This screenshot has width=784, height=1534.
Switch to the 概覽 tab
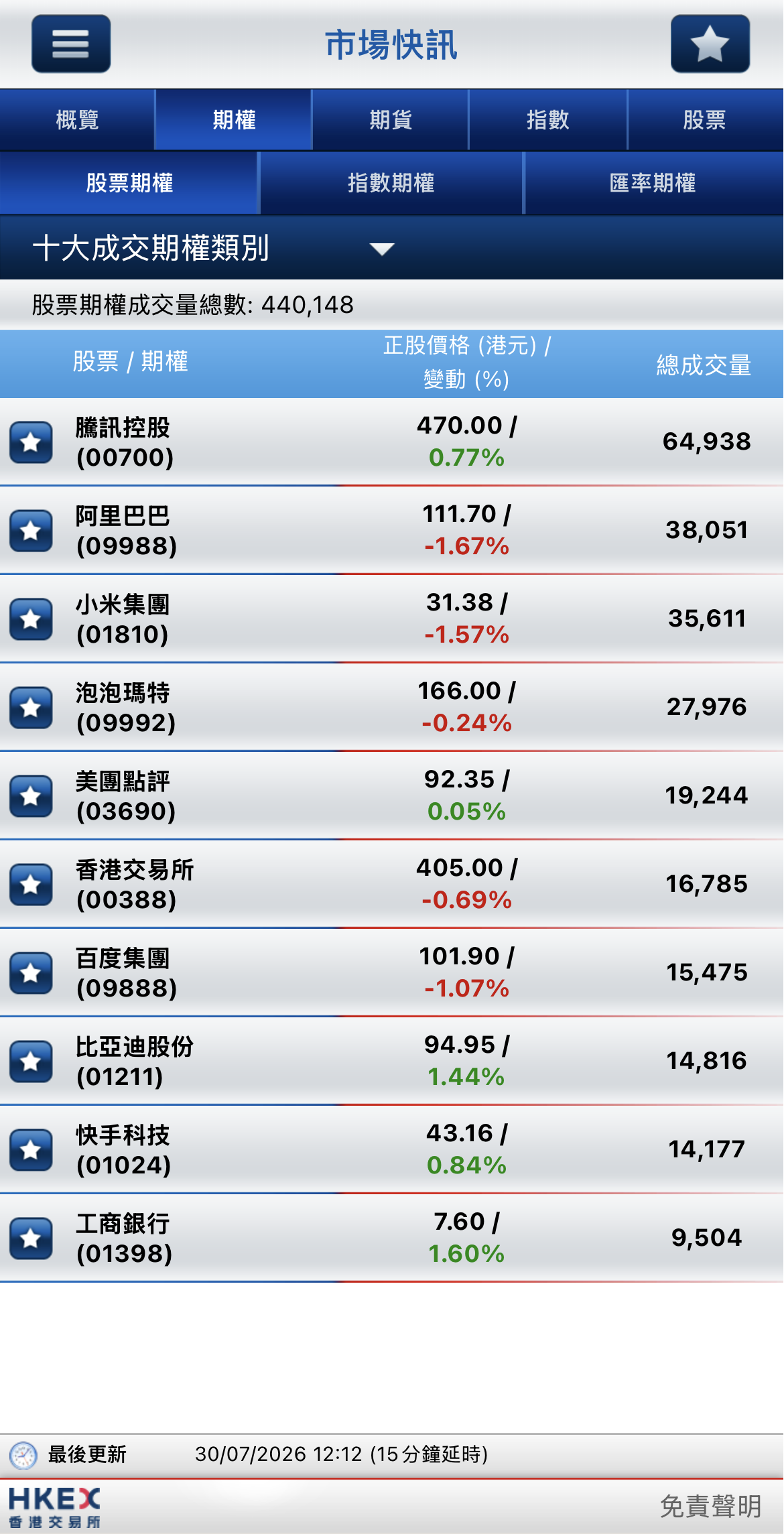click(x=78, y=120)
